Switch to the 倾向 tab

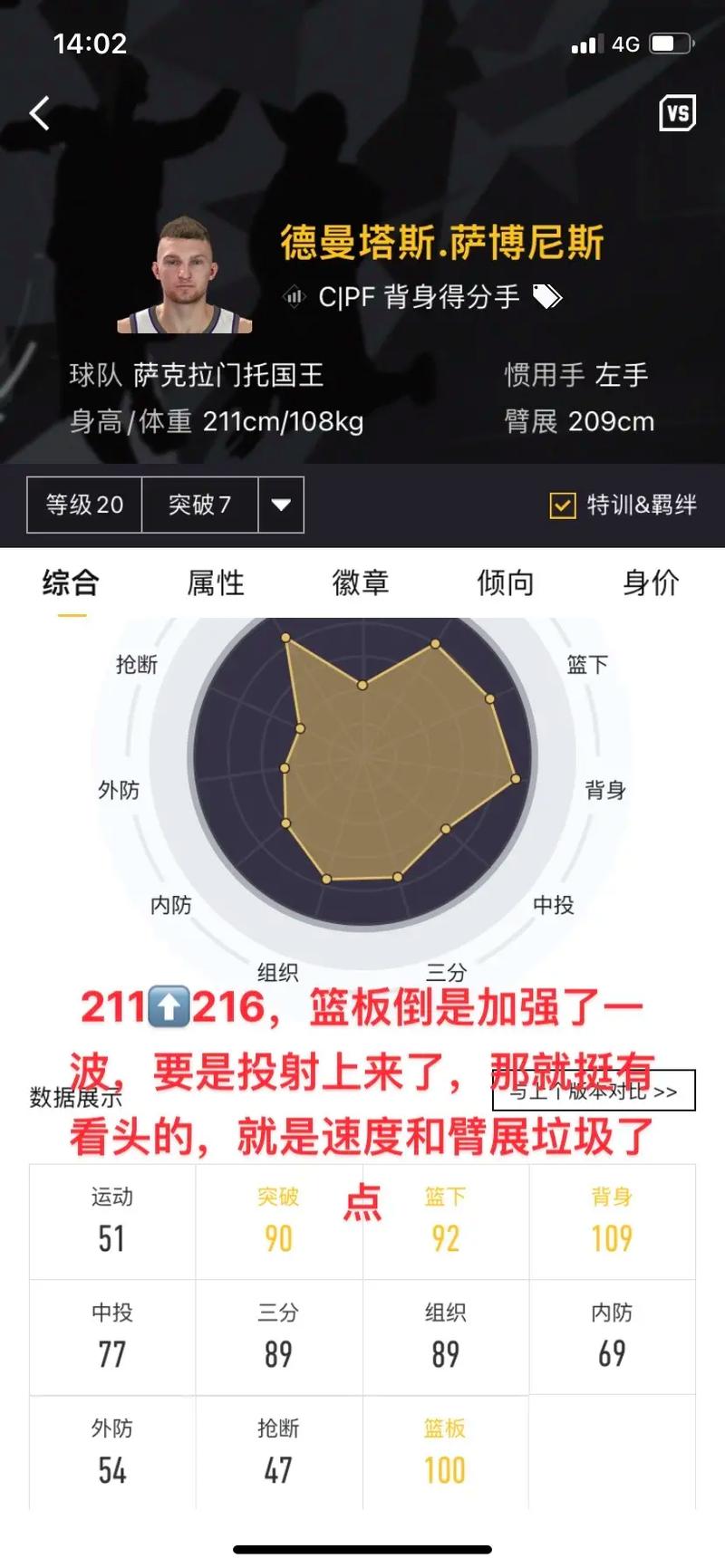point(506,582)
